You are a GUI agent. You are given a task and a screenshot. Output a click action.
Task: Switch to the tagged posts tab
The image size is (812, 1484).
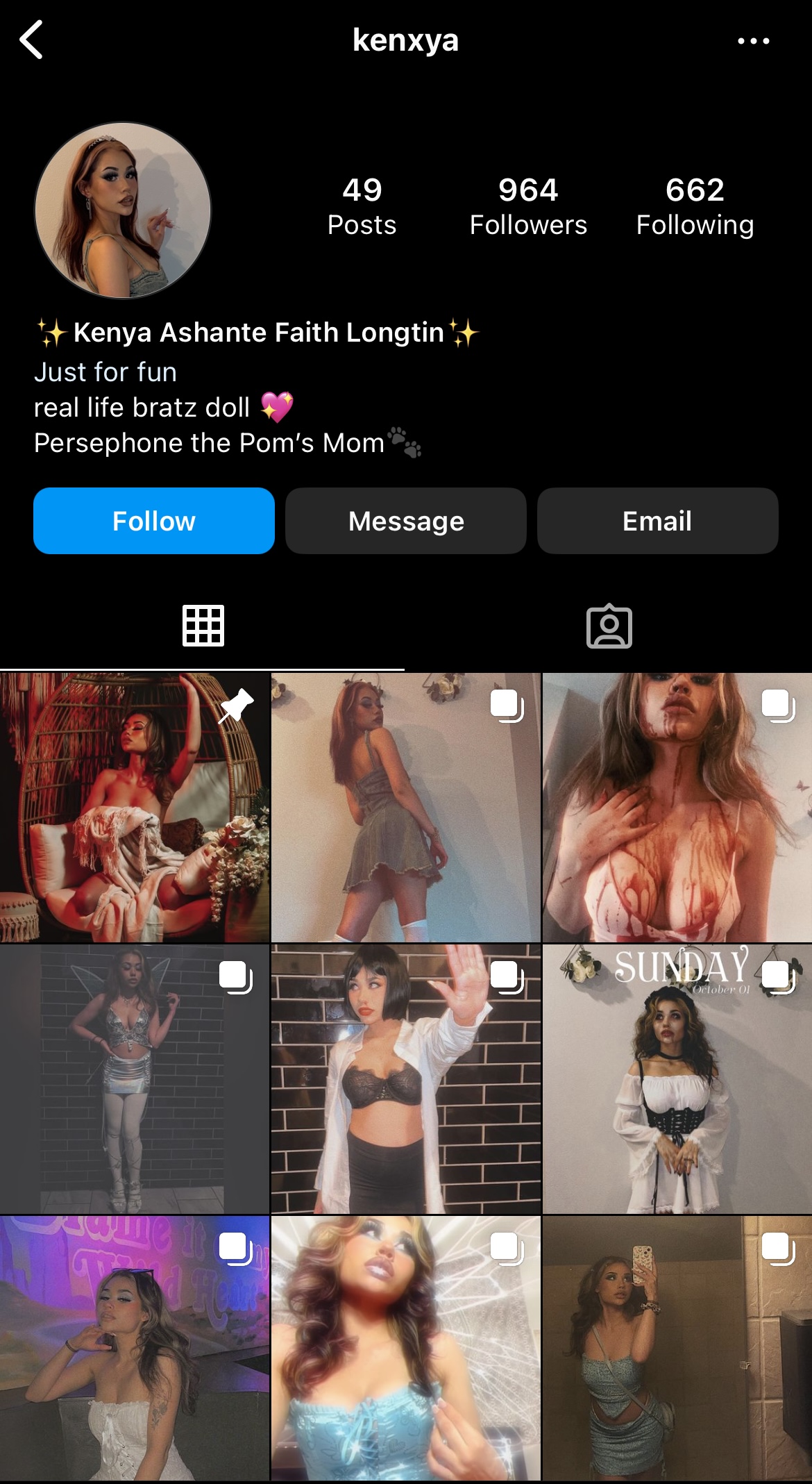pyautogui.click(x=609, y=626)
